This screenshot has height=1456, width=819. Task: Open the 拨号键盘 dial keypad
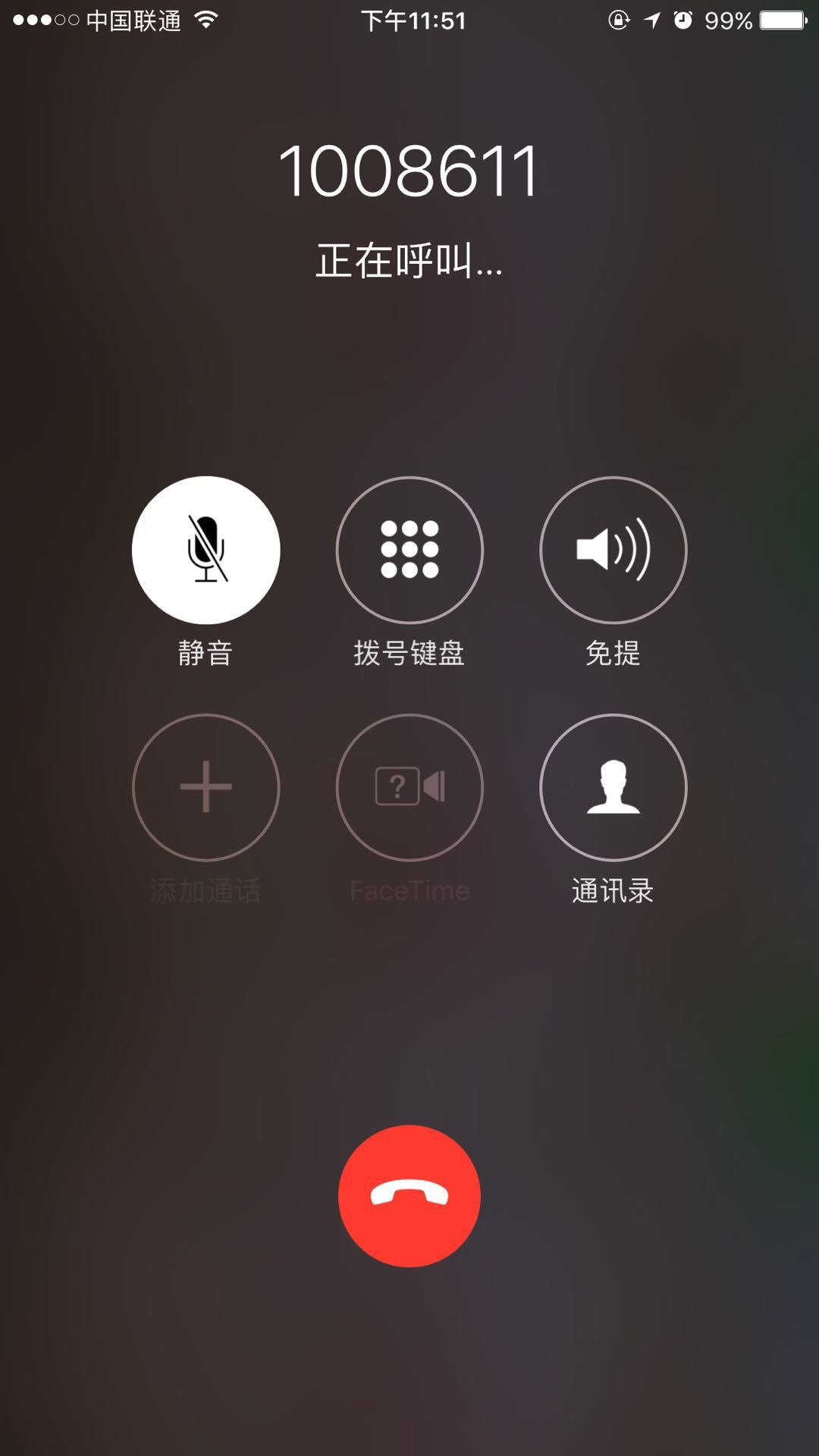(409, 550)
